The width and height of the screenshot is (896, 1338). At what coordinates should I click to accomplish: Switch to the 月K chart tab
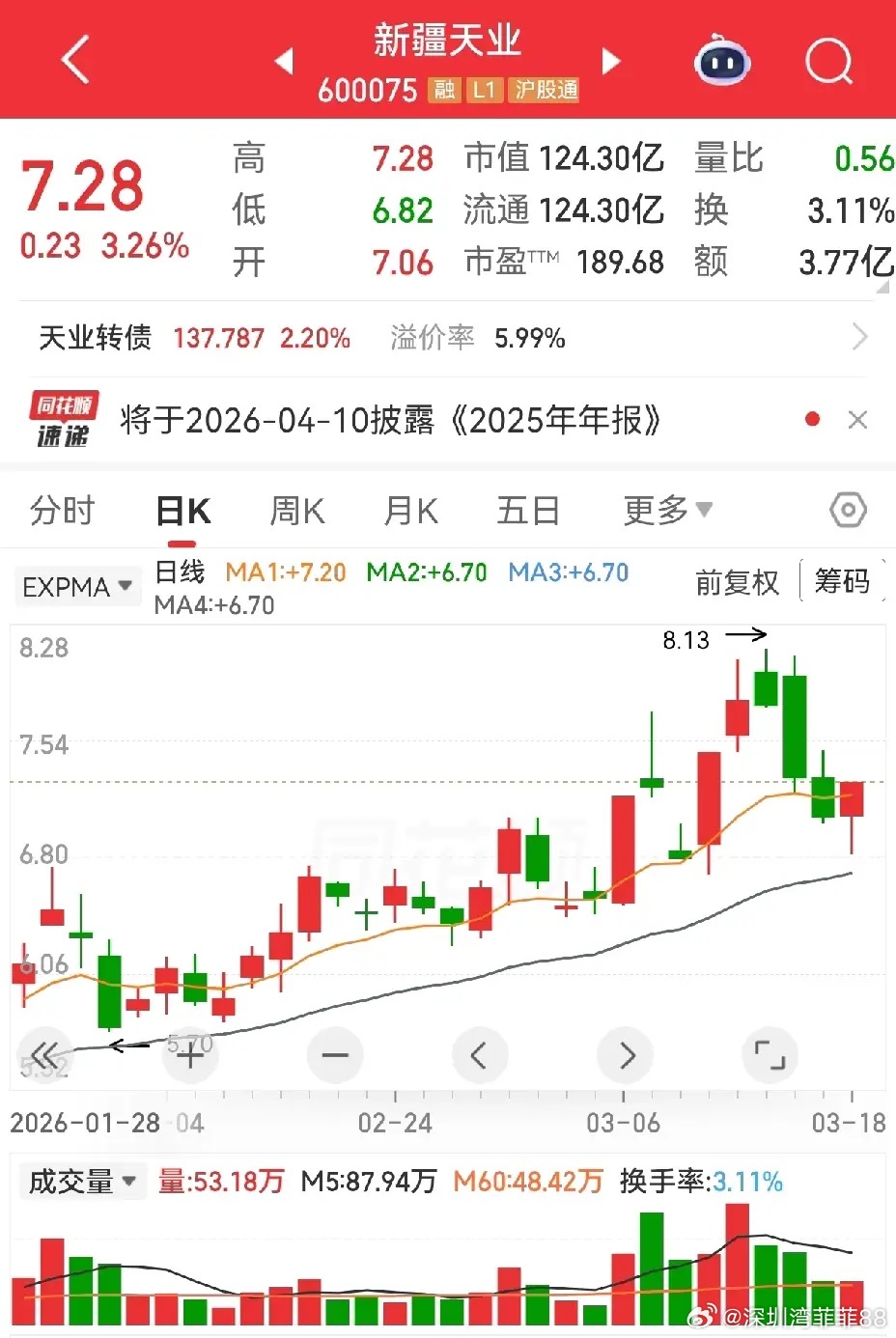click(x=410, y=511)
